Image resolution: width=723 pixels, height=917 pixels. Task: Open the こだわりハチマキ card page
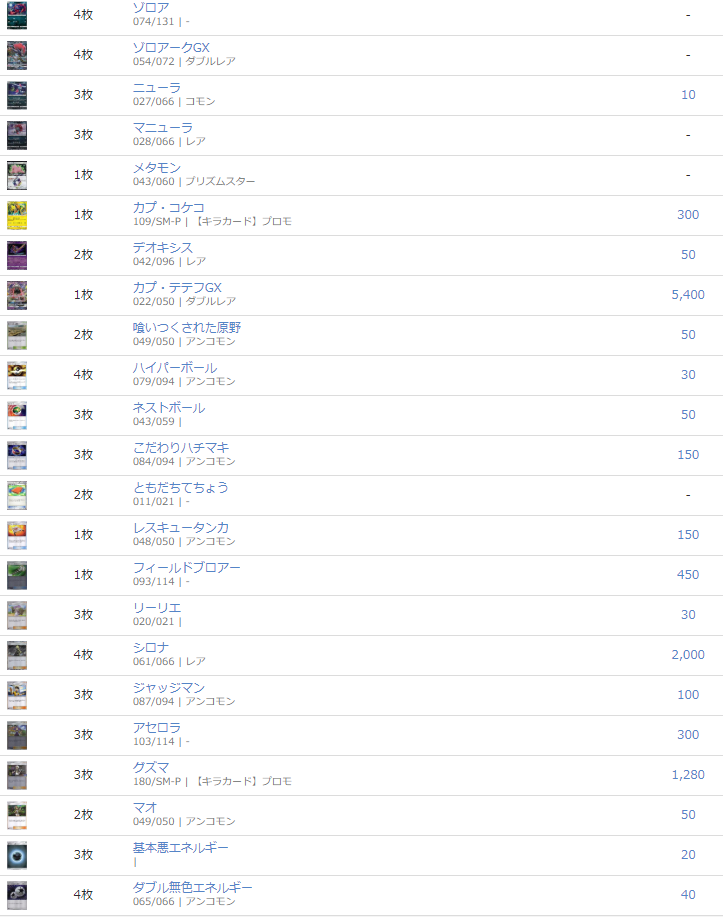[181, 447]
